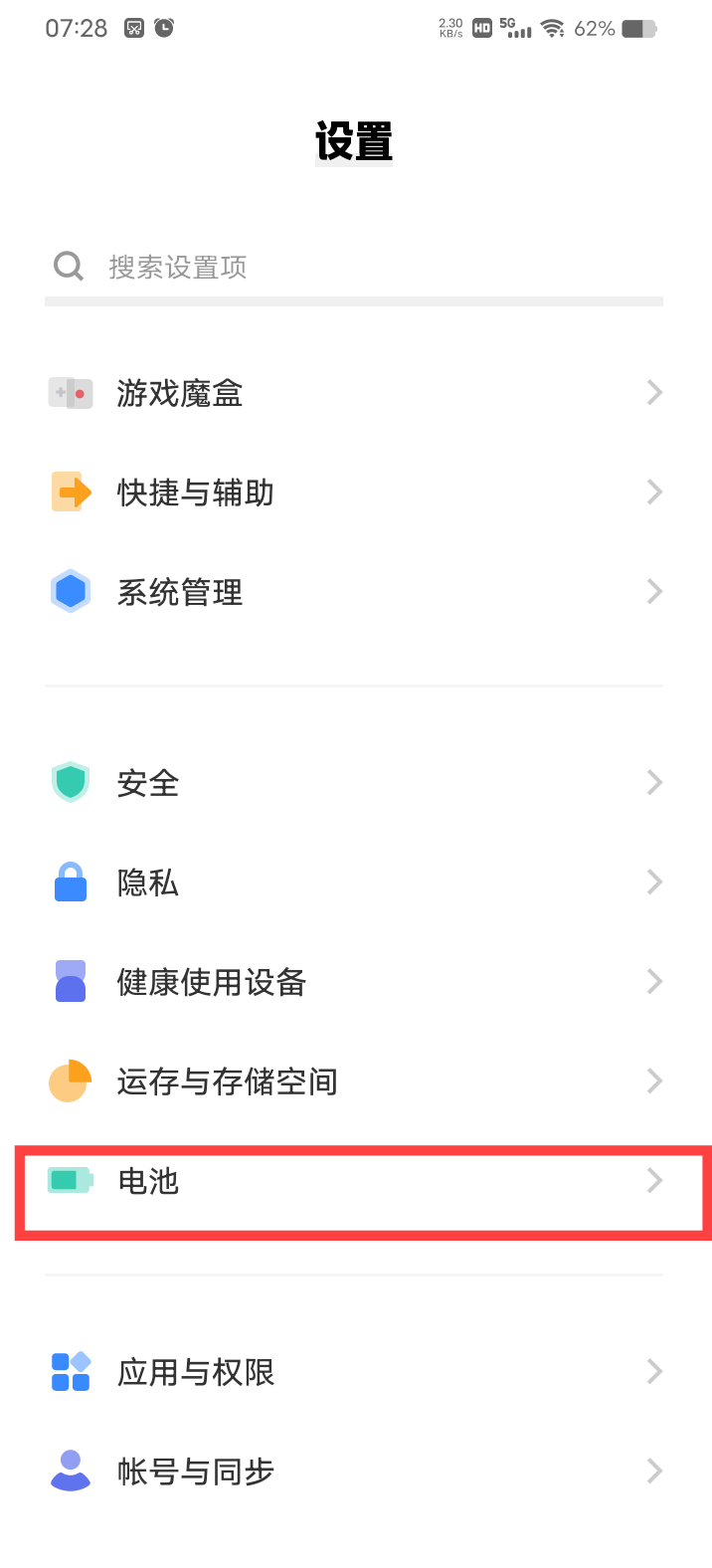Go to 快捷与辅助
This screenshot has height=1568, width=712.
[x=353, y=492]
